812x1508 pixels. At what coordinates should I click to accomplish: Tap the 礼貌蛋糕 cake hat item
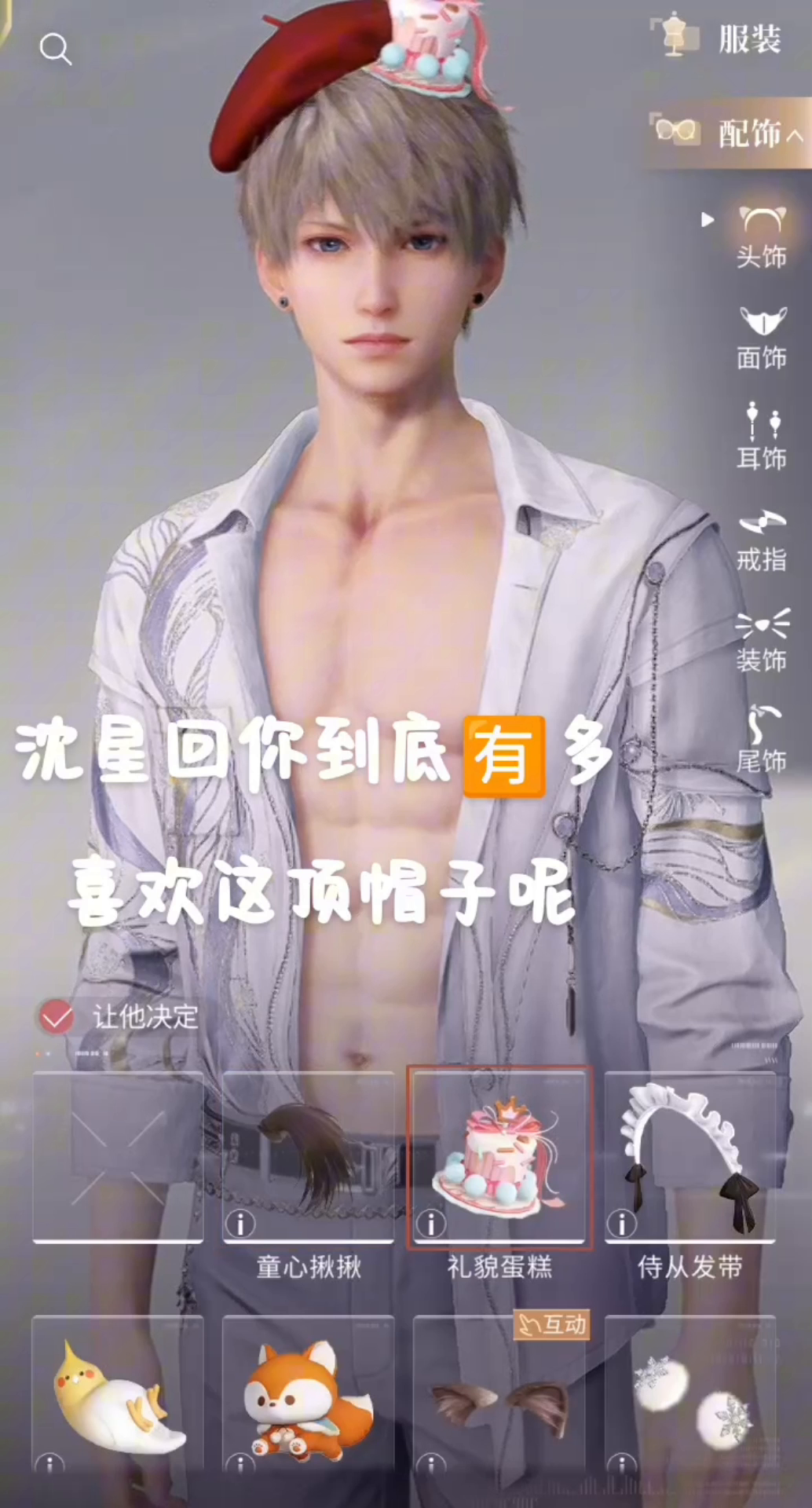(499, 1156)
